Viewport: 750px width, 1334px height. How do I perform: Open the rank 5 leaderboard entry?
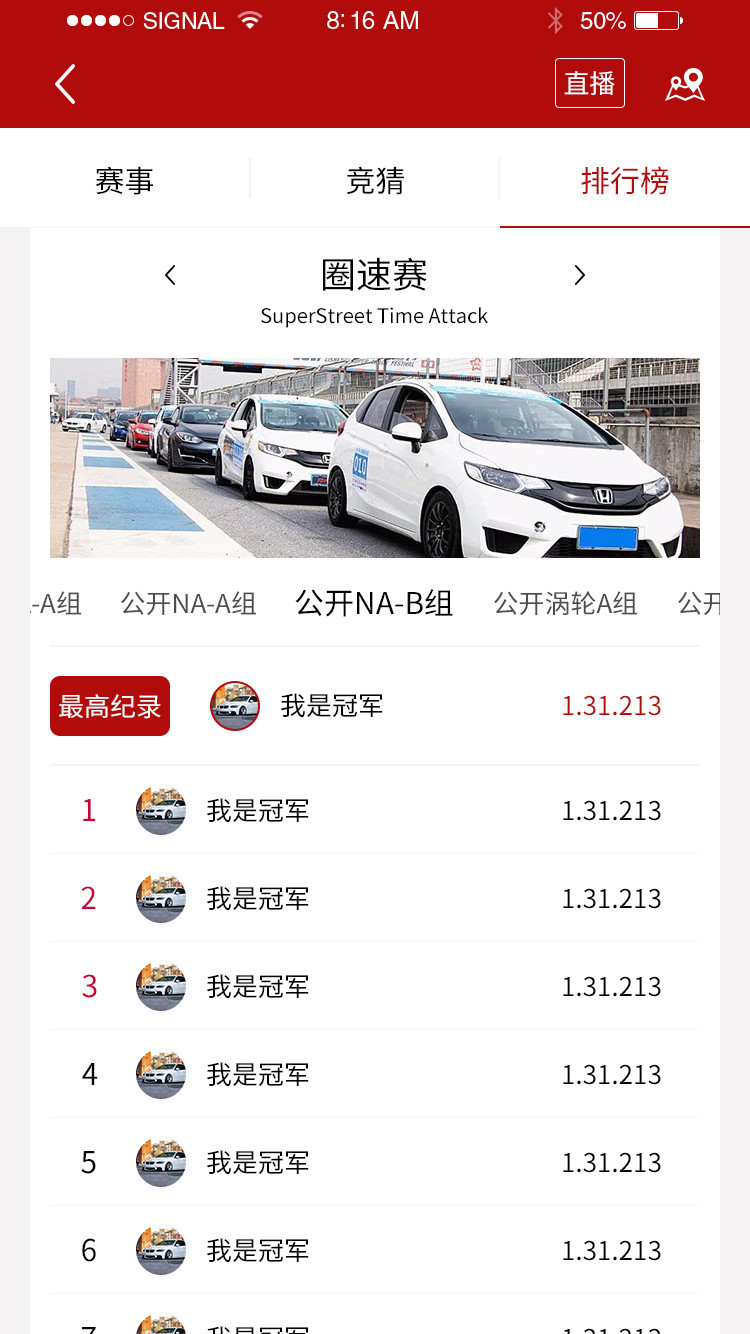tap(375, 1162)
